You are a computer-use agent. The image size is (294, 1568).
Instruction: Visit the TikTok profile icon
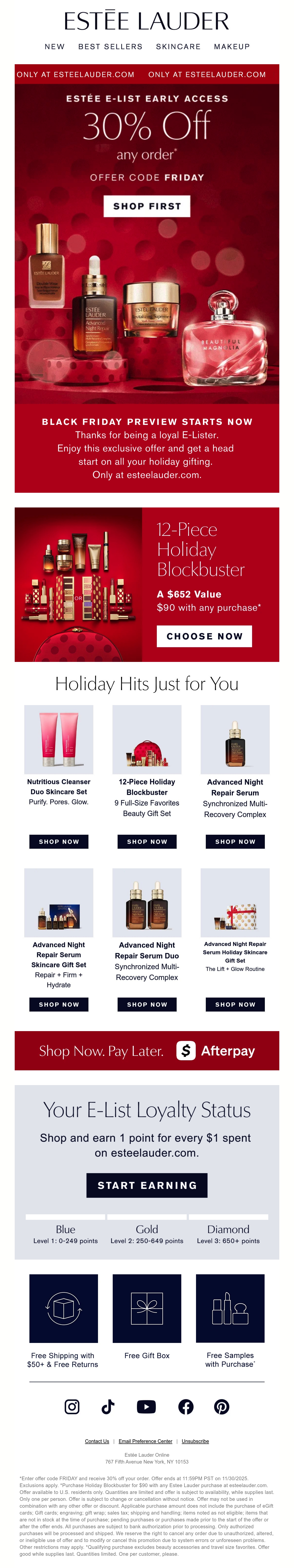point(108,1407)
